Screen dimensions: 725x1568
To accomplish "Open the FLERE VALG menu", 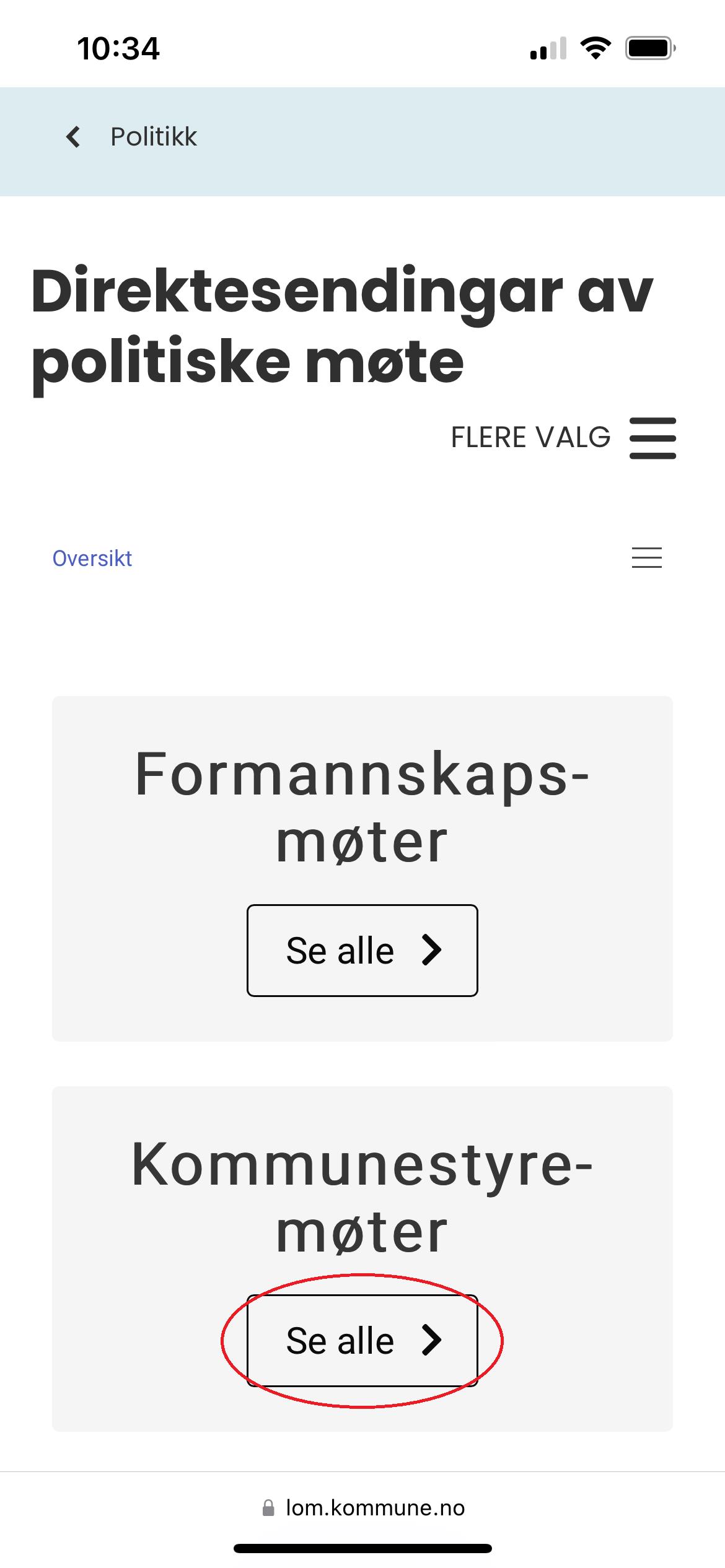I will (563, 438).
